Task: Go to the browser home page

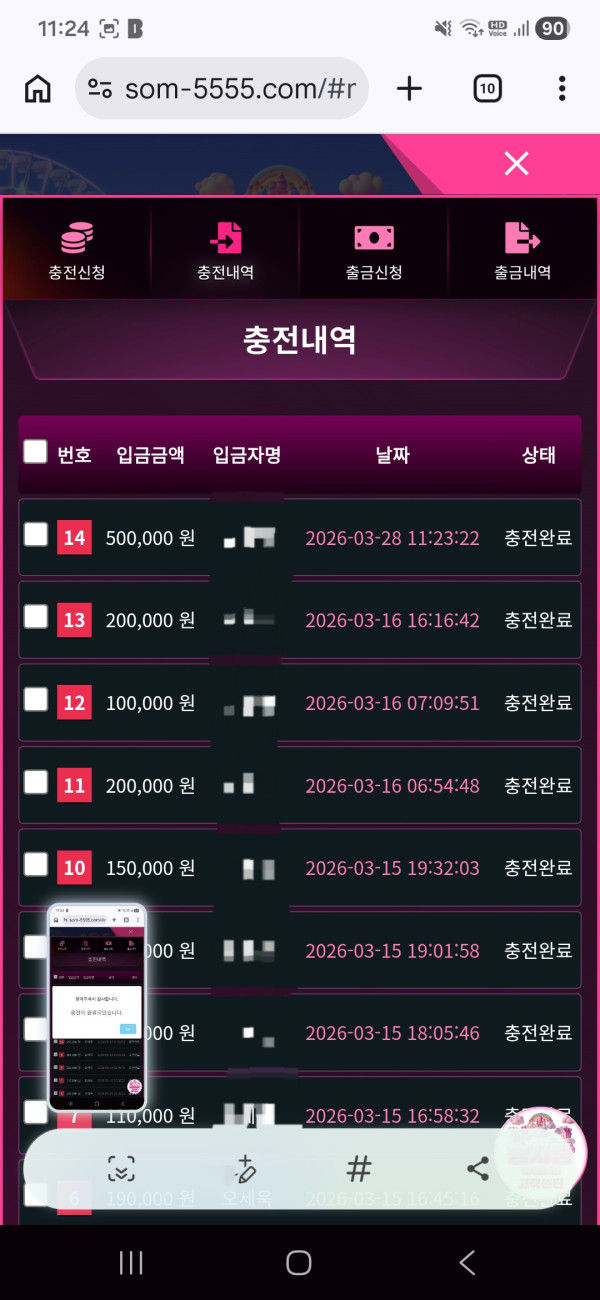Action: tap(38, 89)
